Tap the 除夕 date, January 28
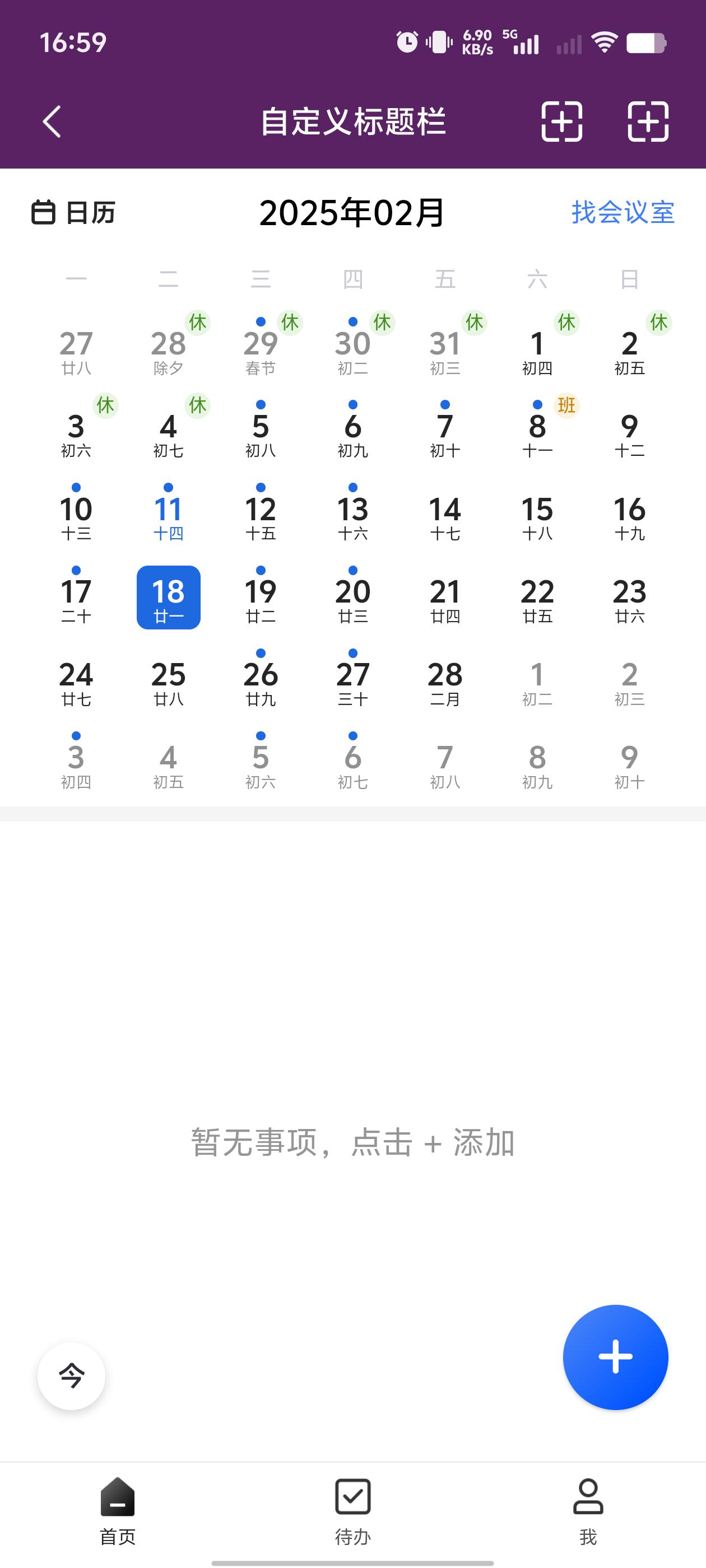Viewport: 706px width, 1568px height. (x=168, y=350)
